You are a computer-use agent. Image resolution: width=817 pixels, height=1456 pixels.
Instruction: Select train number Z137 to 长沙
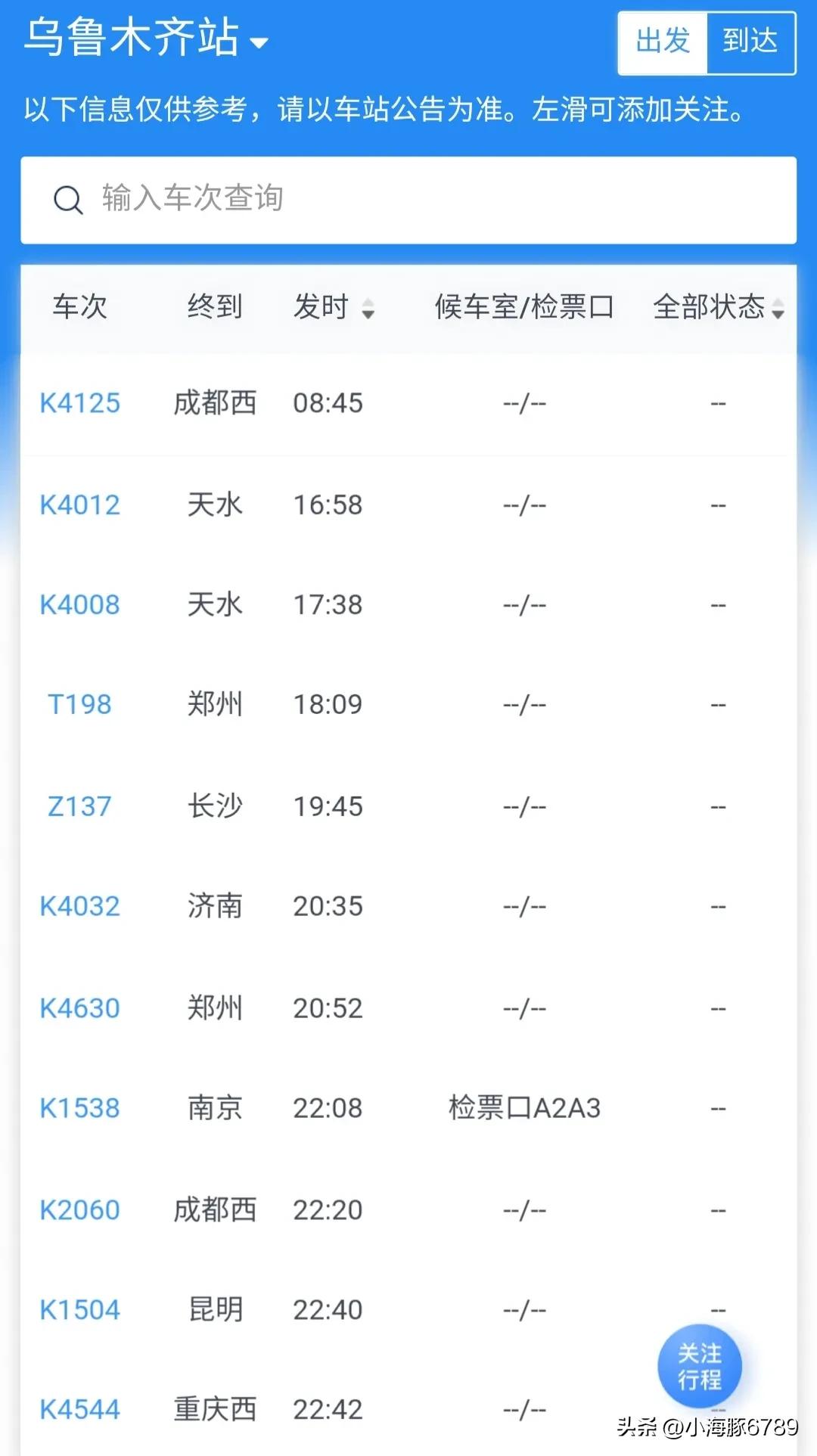(78, 806)
